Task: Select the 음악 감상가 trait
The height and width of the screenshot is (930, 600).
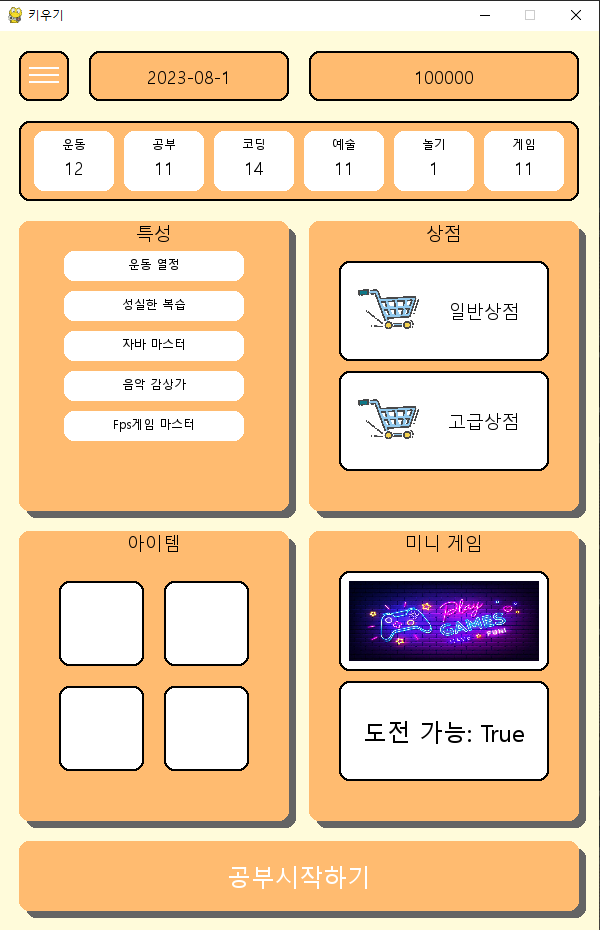Action: tap(154, 385)
